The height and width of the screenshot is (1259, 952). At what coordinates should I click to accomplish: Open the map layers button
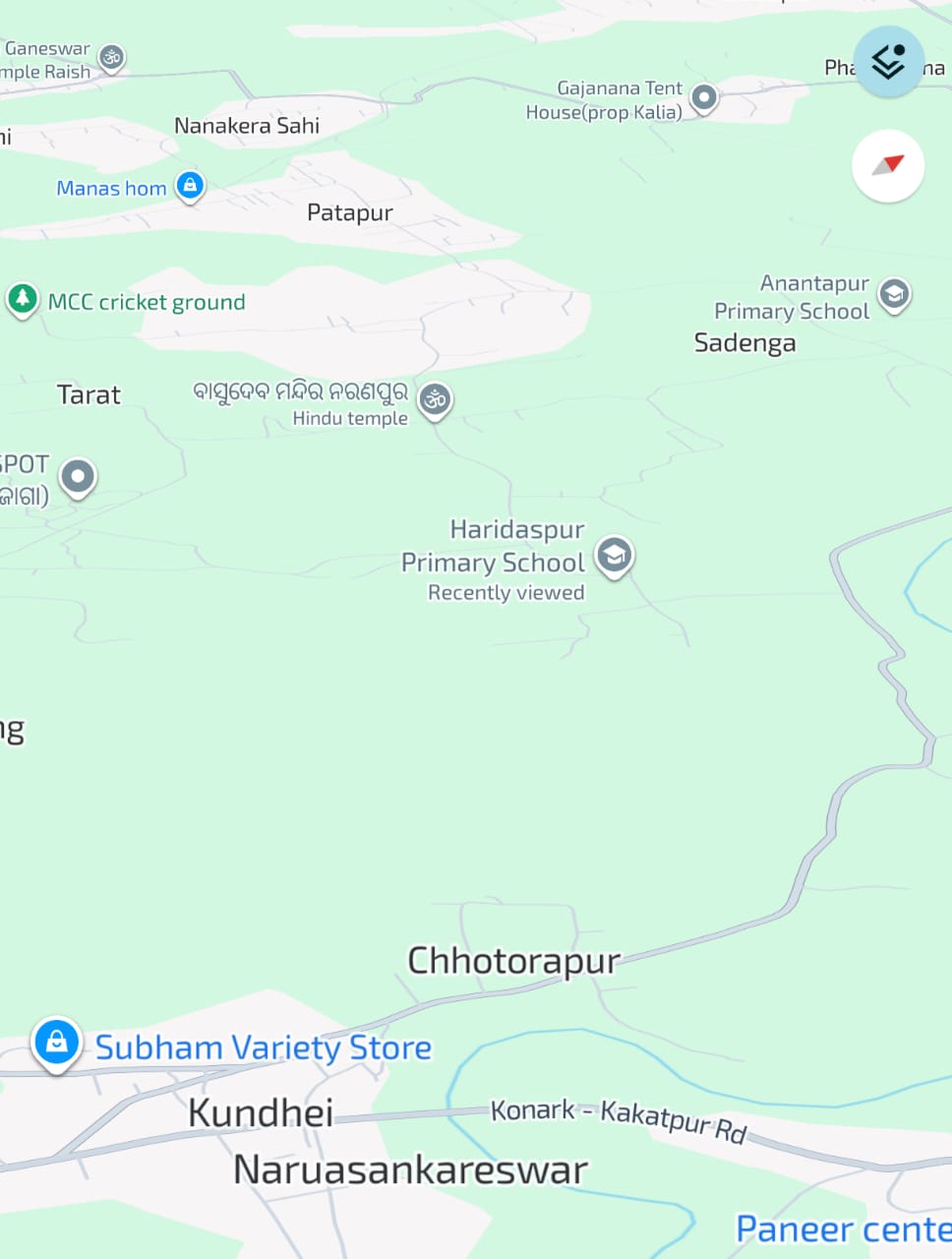click(x=888, y=62)
